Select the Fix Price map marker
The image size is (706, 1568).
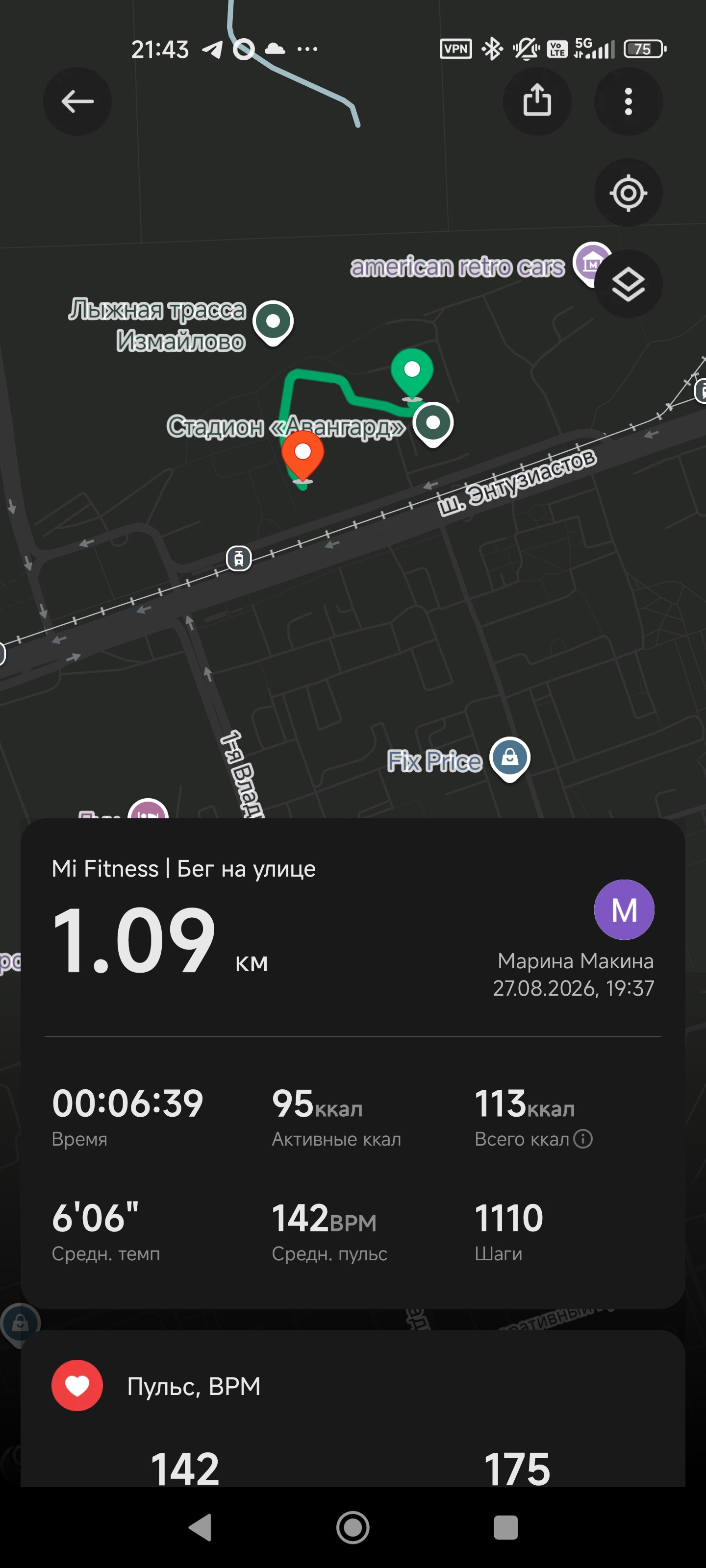click(510, 759)
